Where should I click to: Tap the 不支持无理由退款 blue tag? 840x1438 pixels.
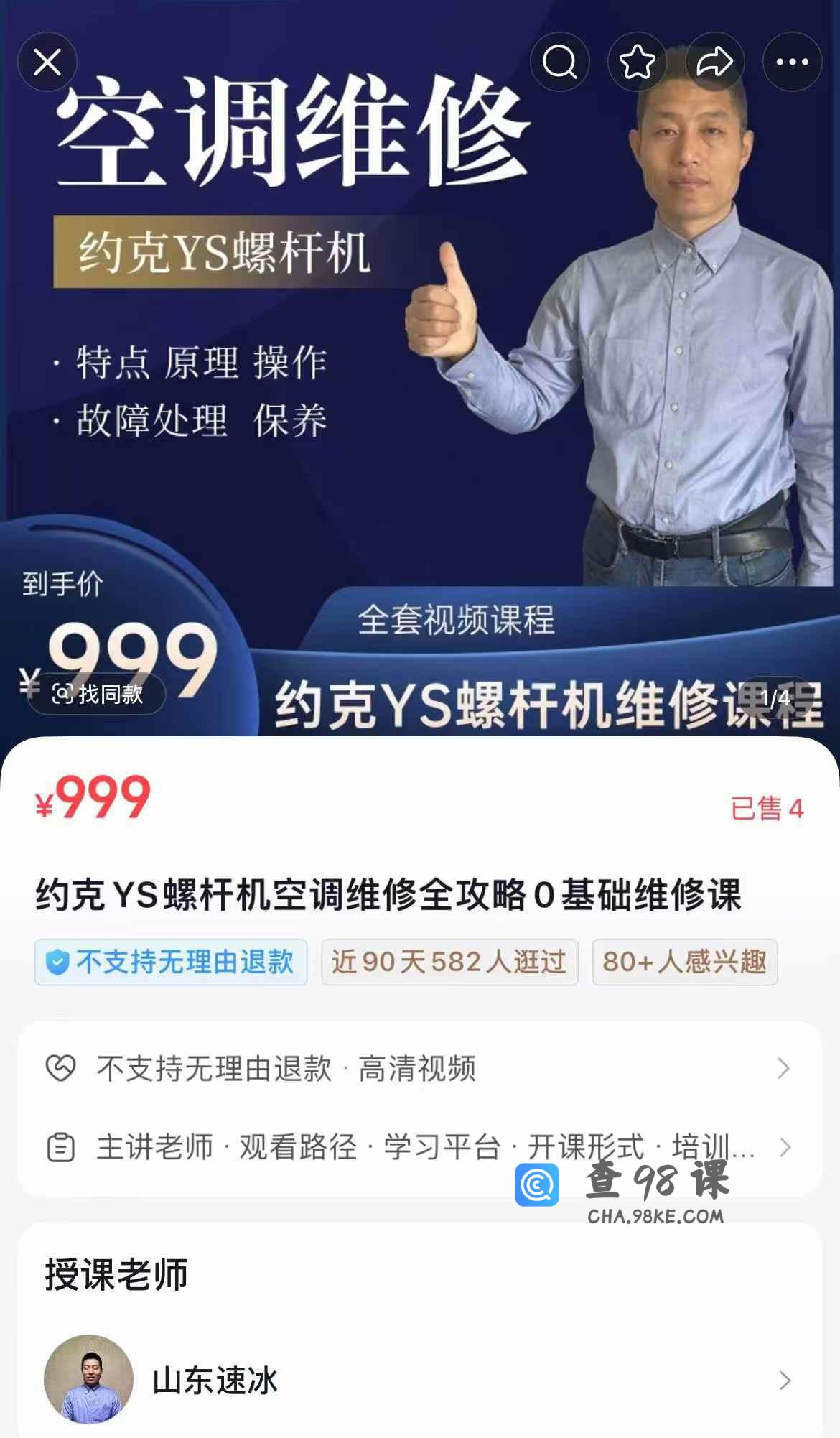(x=171, y=962)
